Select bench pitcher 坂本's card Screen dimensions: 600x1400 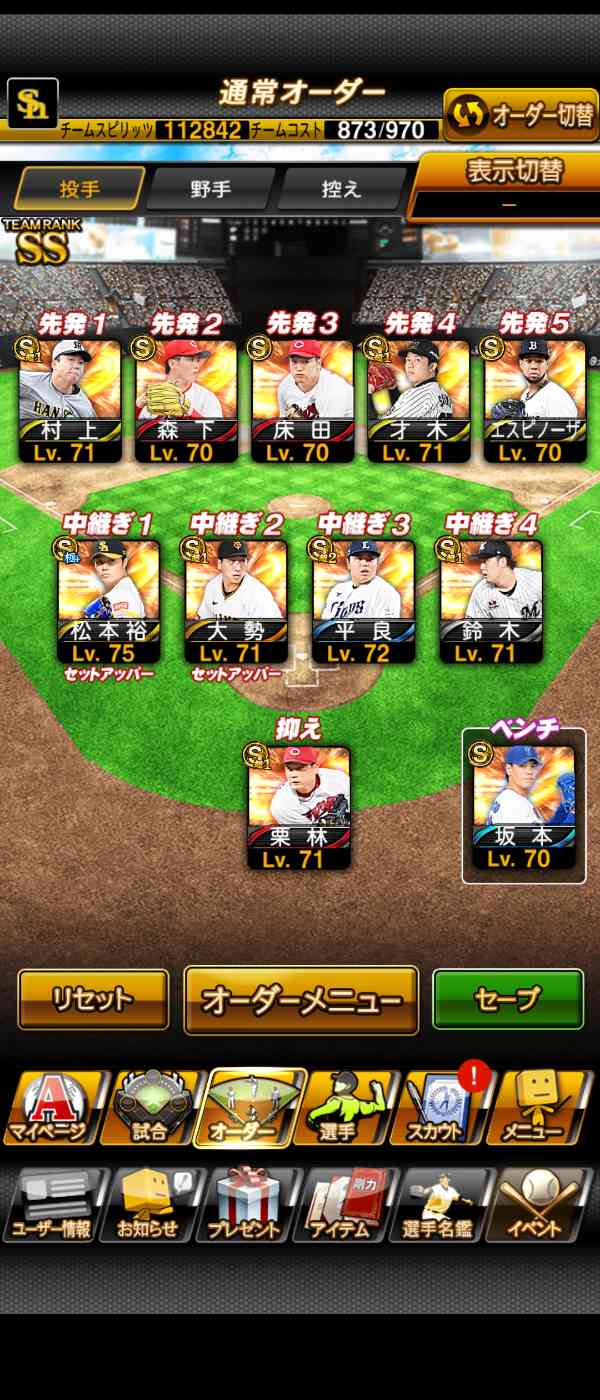tap(524, 807)
